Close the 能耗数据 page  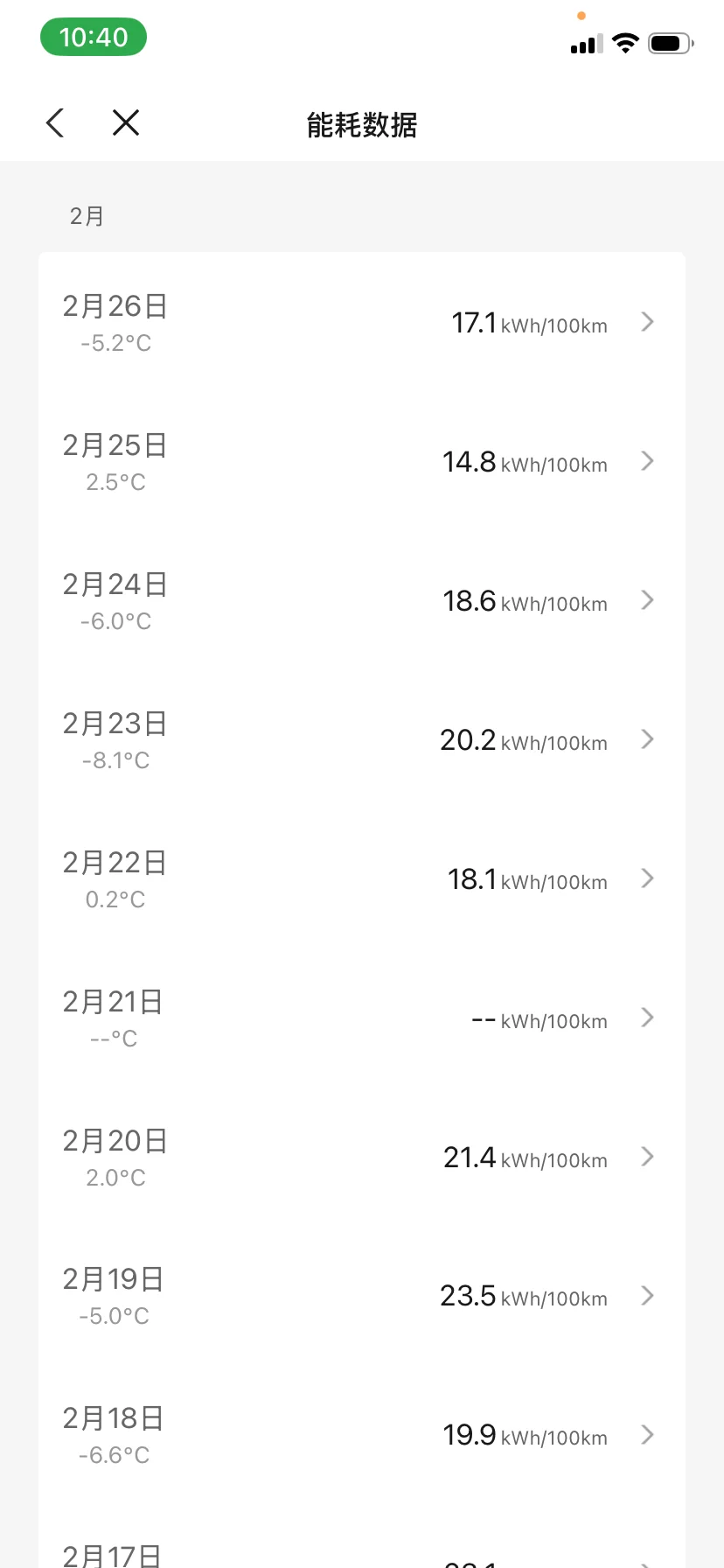tap(126, 123)
